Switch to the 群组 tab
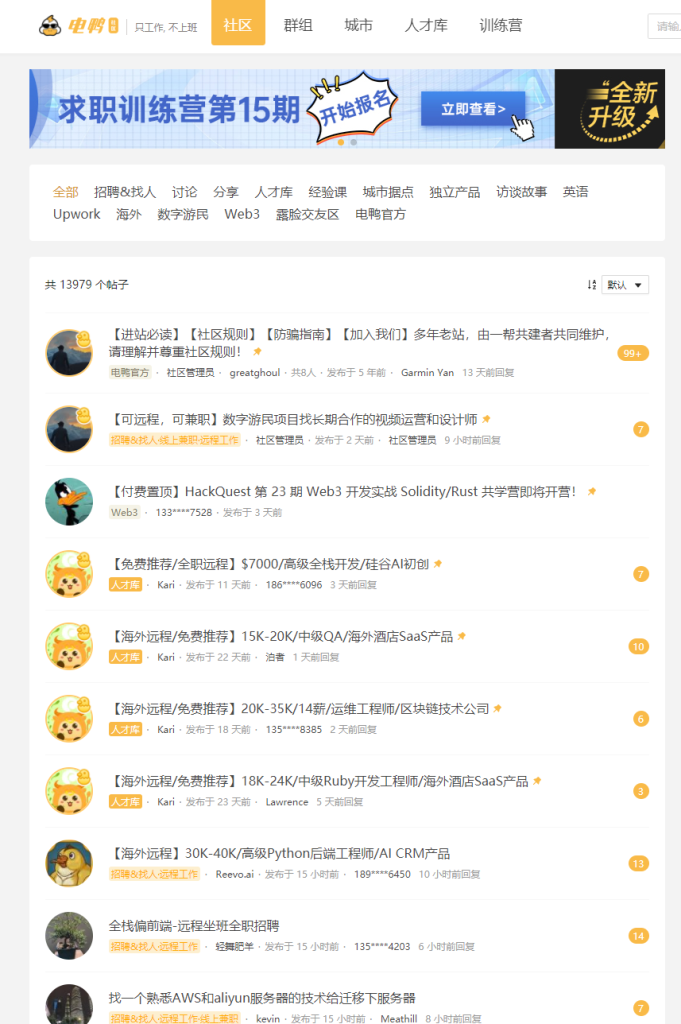 pos(298,25)
